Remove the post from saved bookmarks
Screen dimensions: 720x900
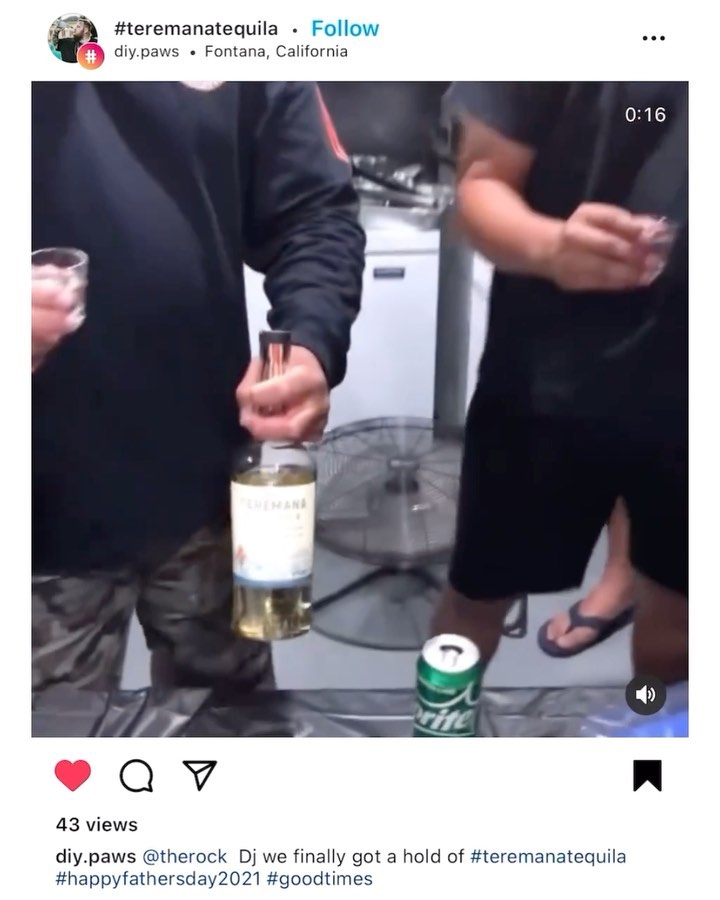(x=647, y=775)
